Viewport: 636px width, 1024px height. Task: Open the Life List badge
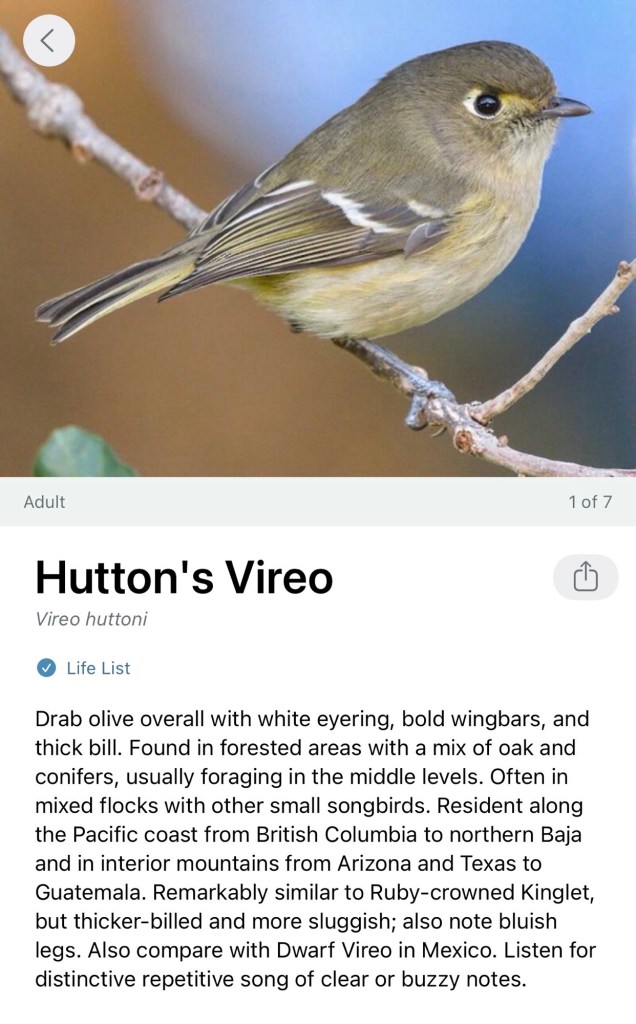point(84,668)
